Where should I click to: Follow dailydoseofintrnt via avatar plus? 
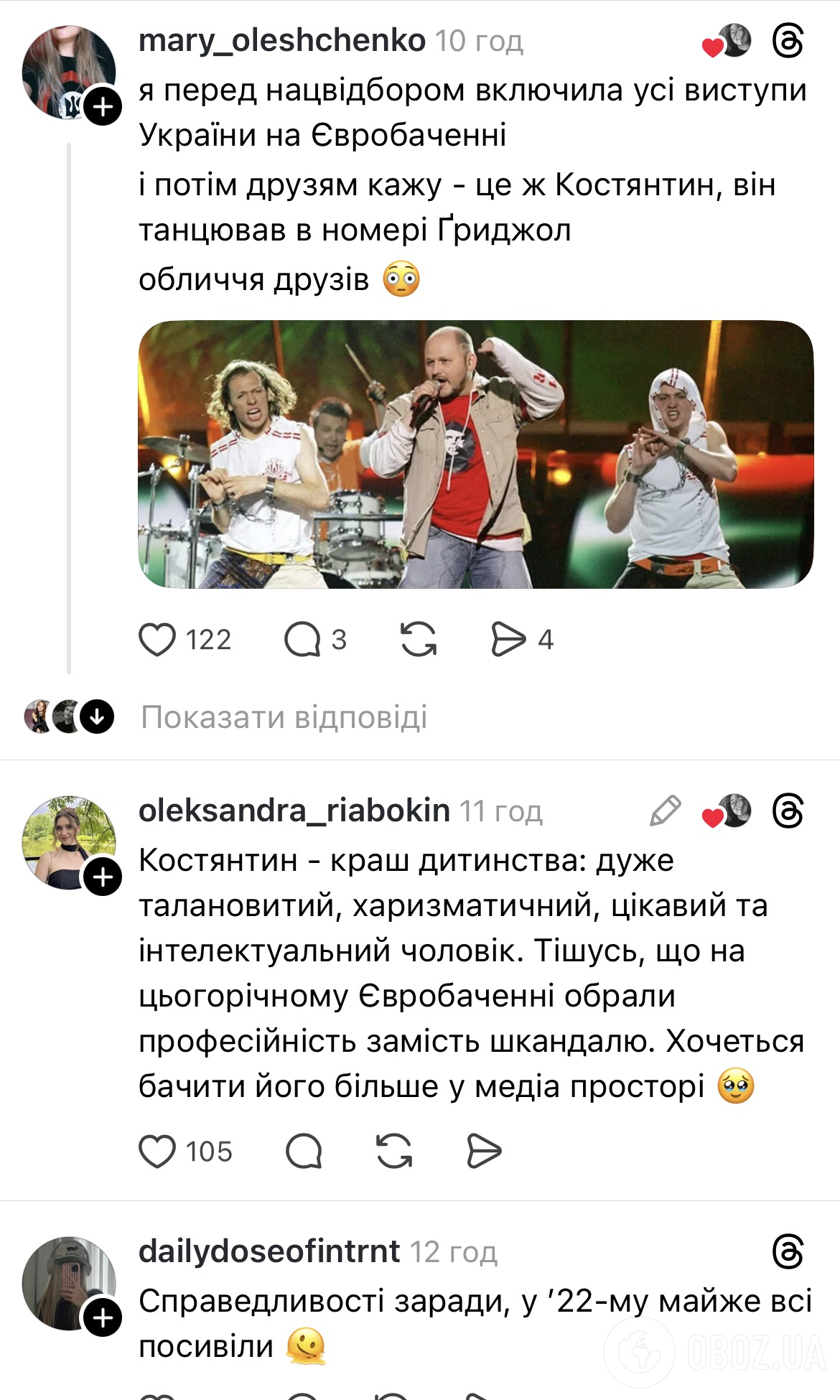click(103, 1318)
